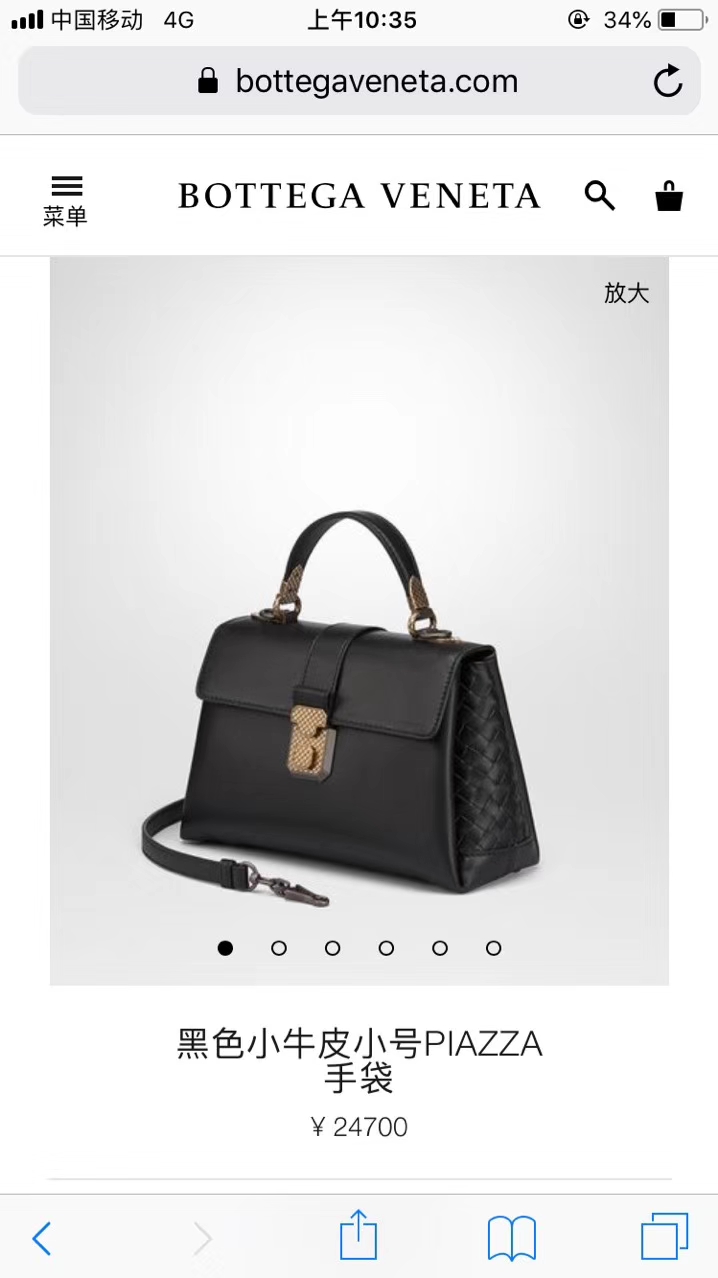Go back to the previous page

[42, 1239]
